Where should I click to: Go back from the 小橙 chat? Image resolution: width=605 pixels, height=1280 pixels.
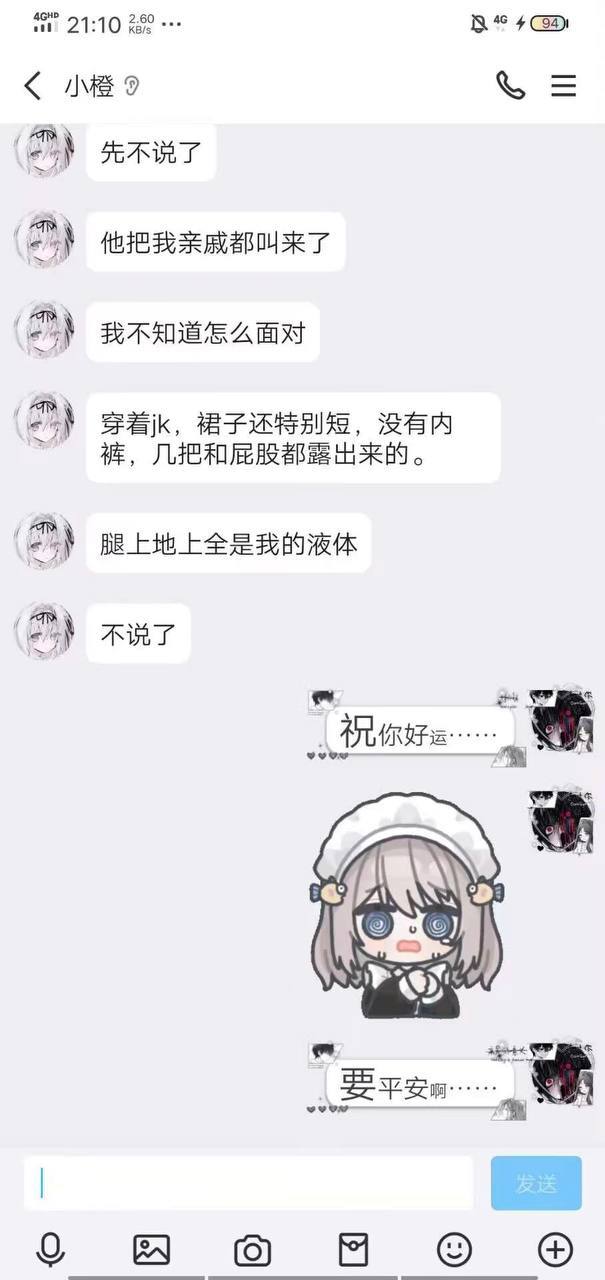point(33,86)
